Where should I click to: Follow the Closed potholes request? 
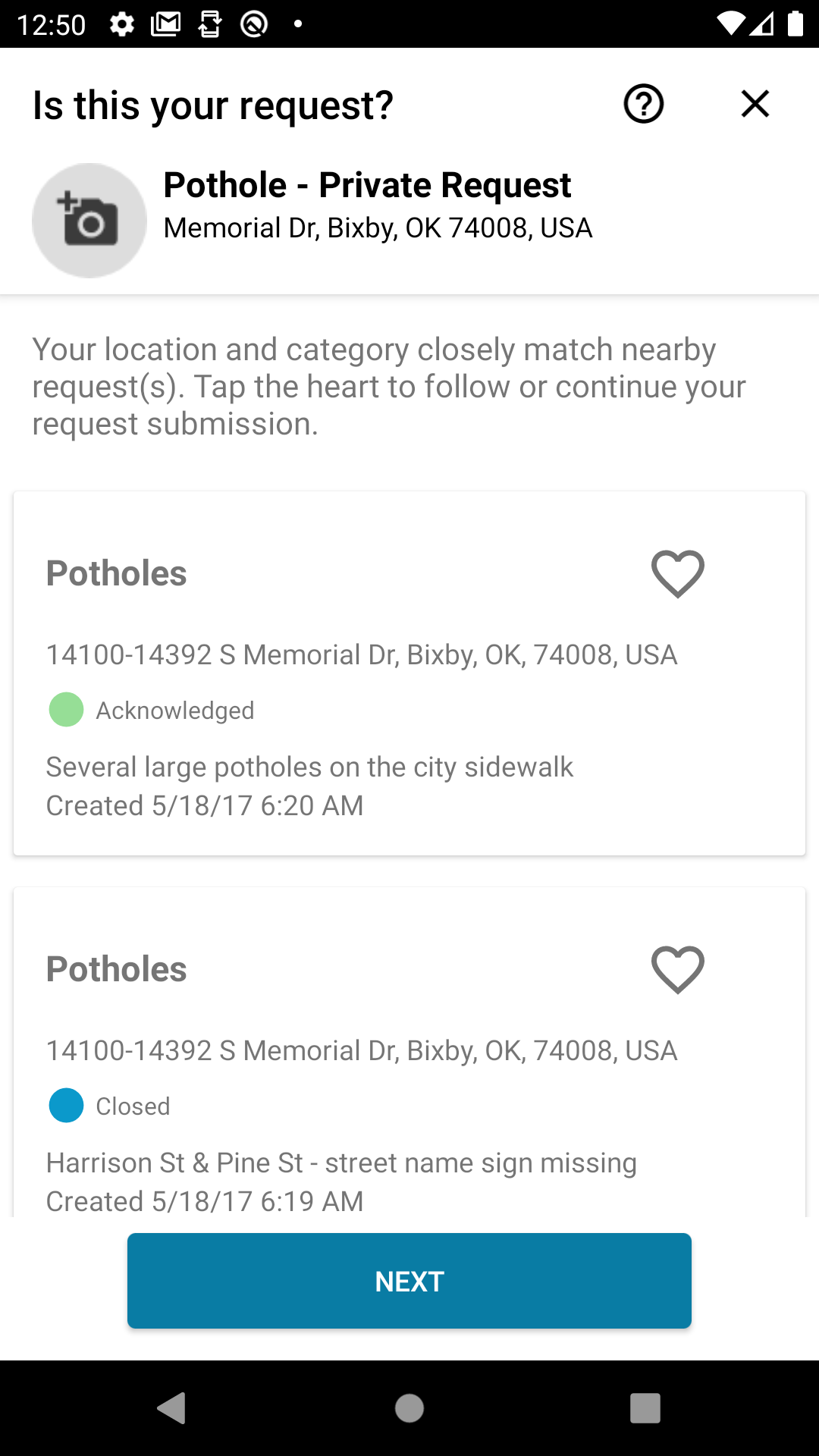point(678,969)
